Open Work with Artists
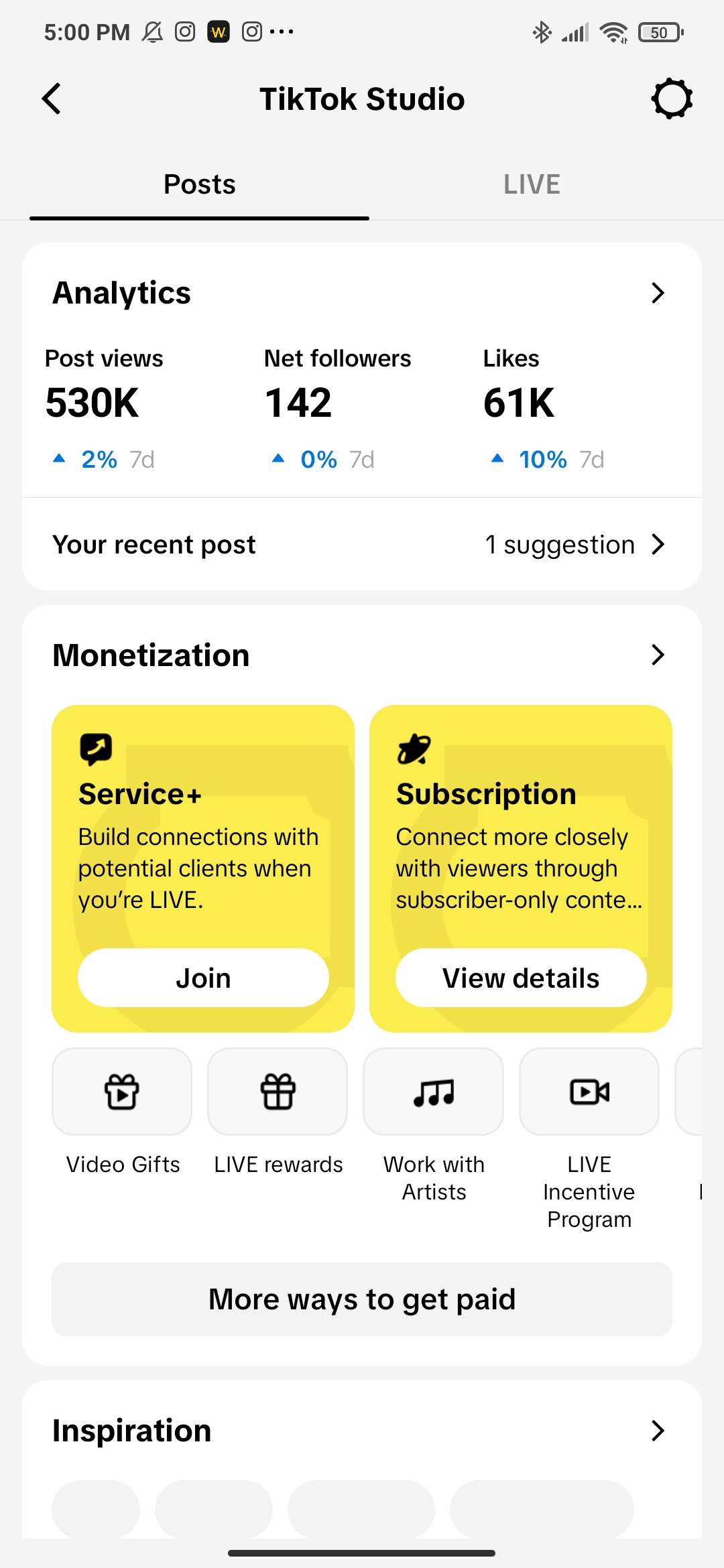Viewport: 724px width, 1568px height. tap(434, 1126)
